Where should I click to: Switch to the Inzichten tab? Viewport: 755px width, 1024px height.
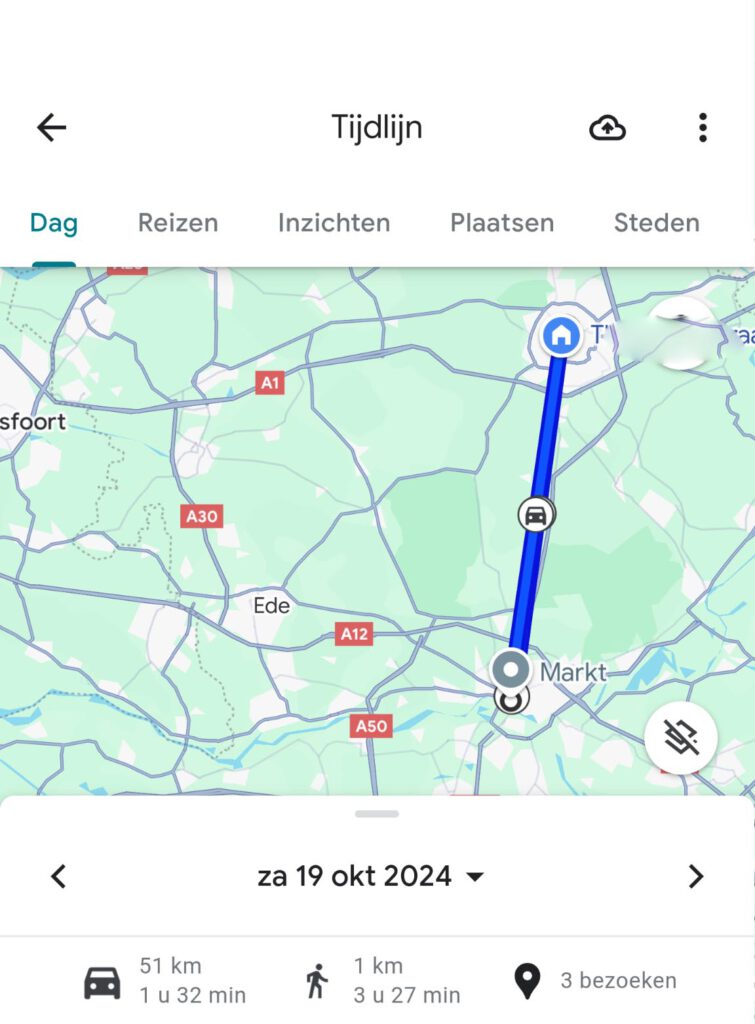(334, 223)
